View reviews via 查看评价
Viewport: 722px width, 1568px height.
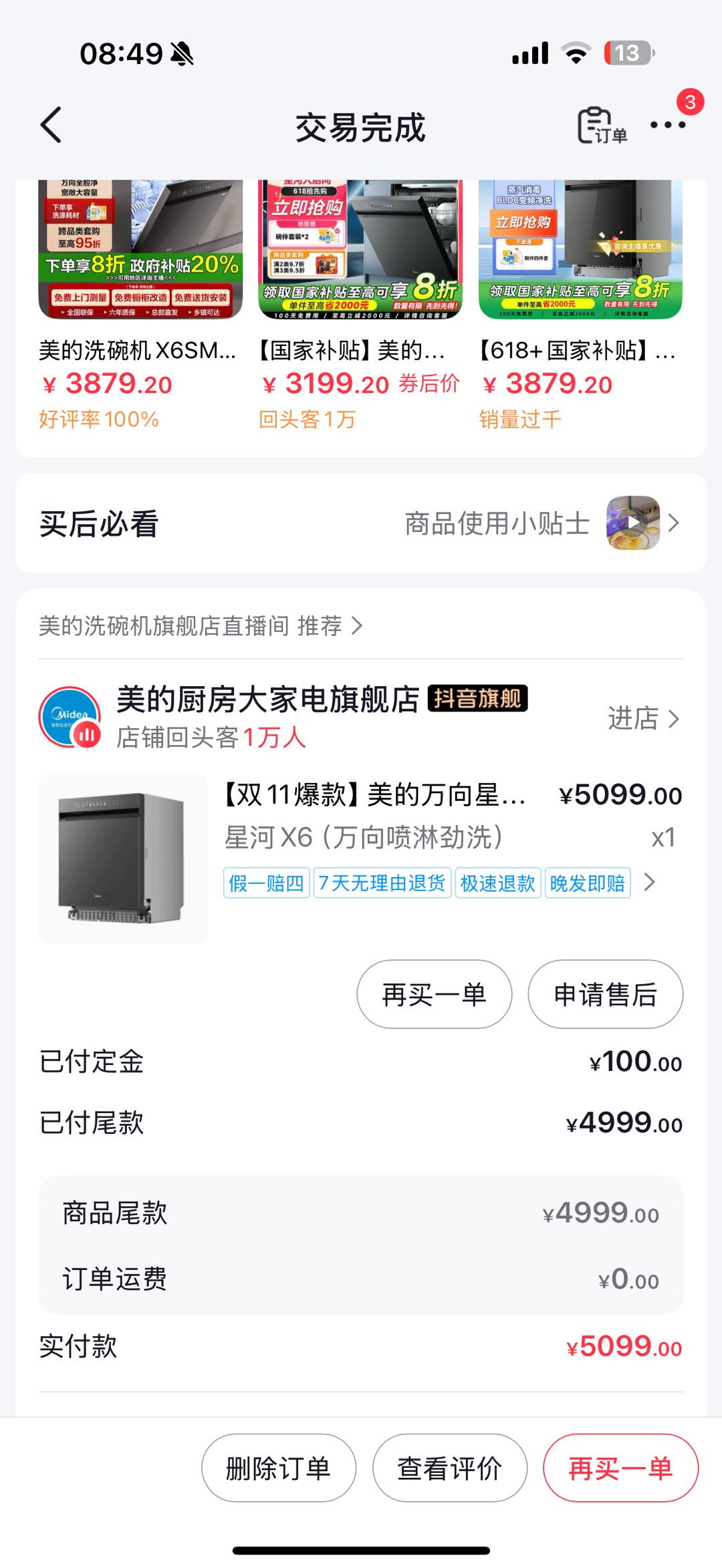pos(450,1468)
